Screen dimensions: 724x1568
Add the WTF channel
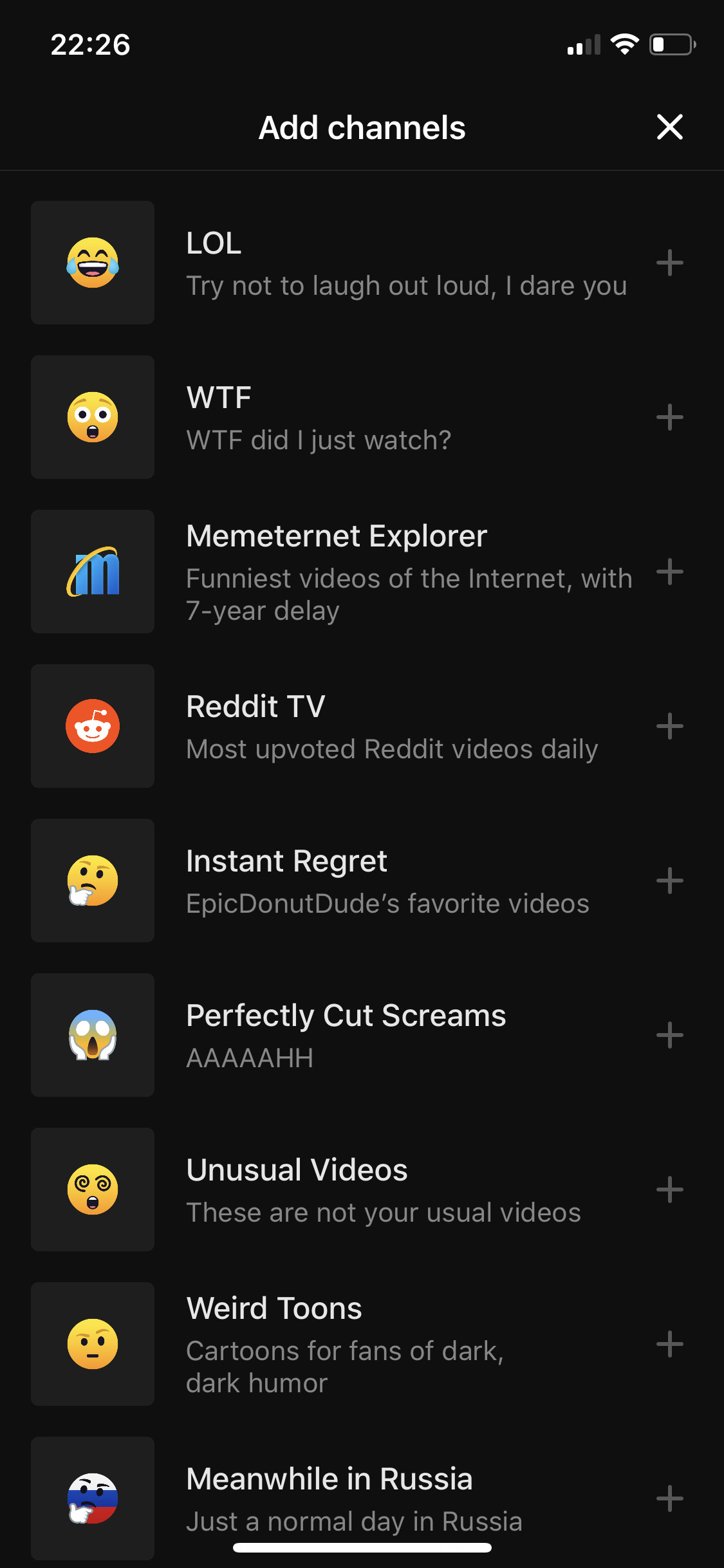(671, 417)
